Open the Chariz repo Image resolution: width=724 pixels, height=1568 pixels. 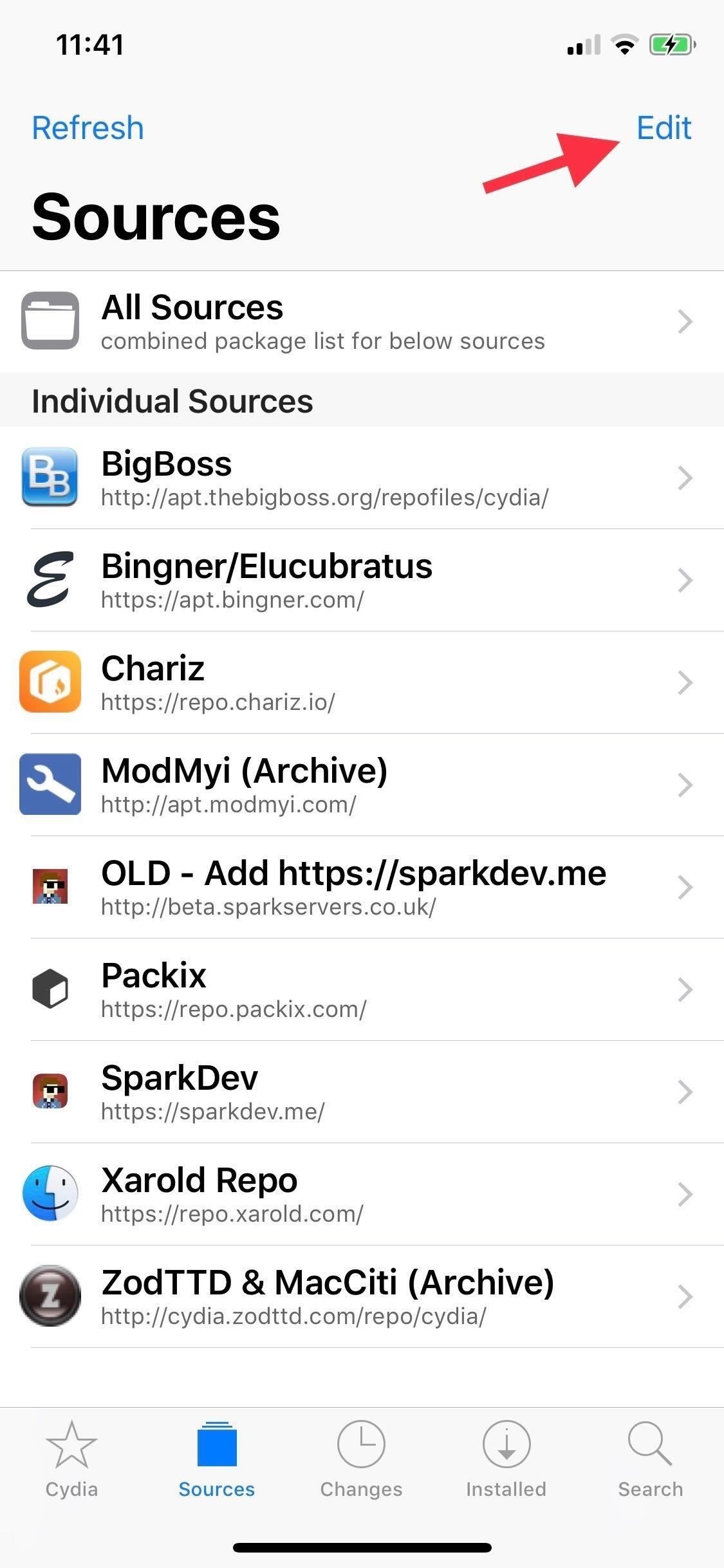(x=360, y=682)
